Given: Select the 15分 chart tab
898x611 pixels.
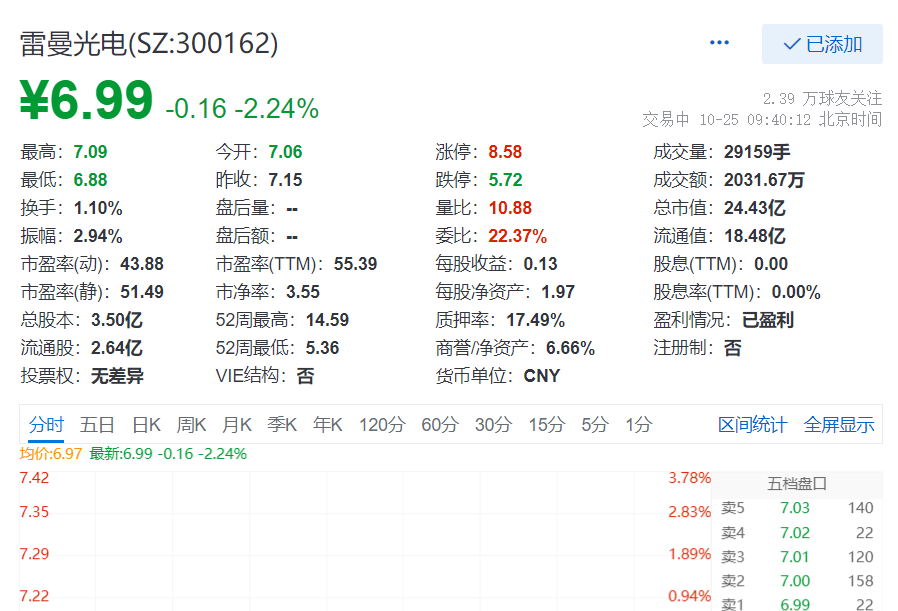Looking at the screenshot, I should 546,425.
